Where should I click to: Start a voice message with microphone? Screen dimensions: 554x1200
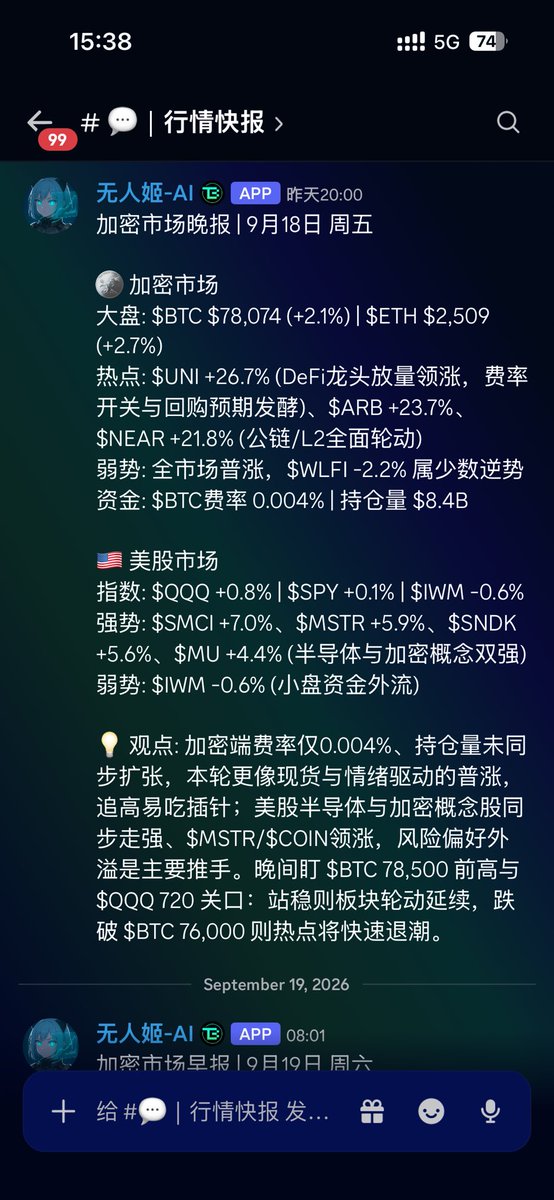pyautogui.click(x=490, y=1111)
